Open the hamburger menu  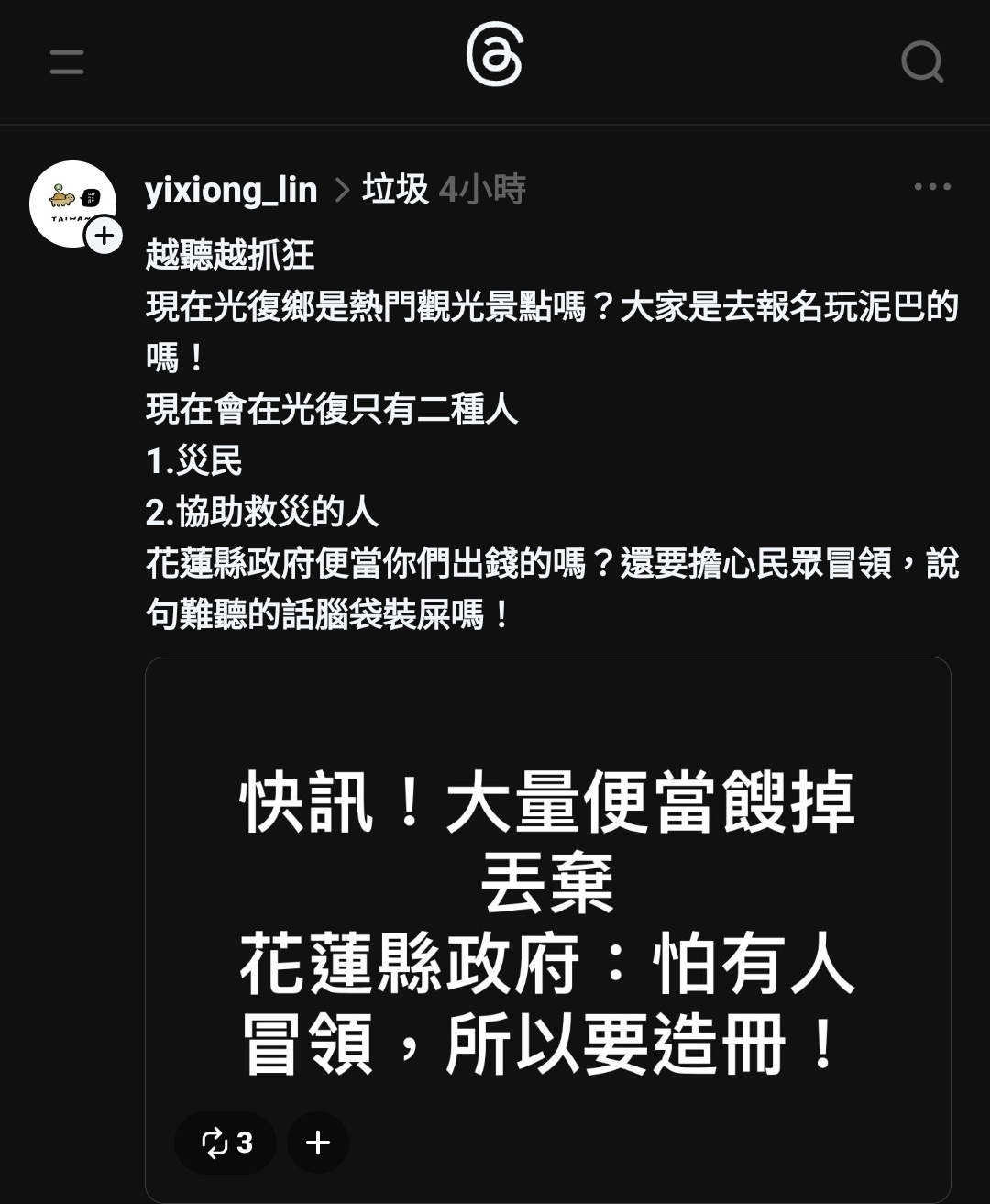point(67,62)
